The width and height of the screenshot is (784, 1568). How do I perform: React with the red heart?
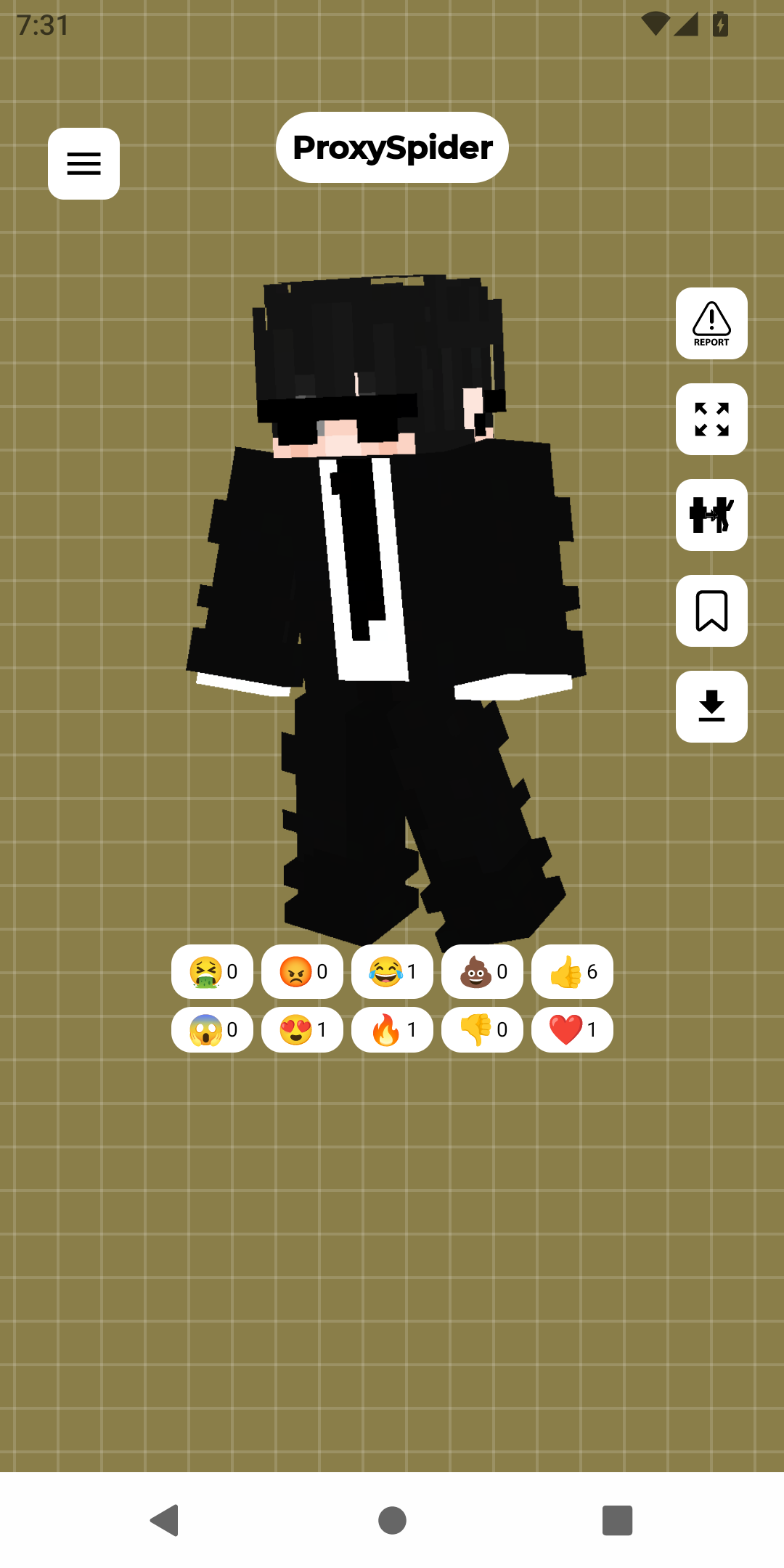pos(572,1029)
